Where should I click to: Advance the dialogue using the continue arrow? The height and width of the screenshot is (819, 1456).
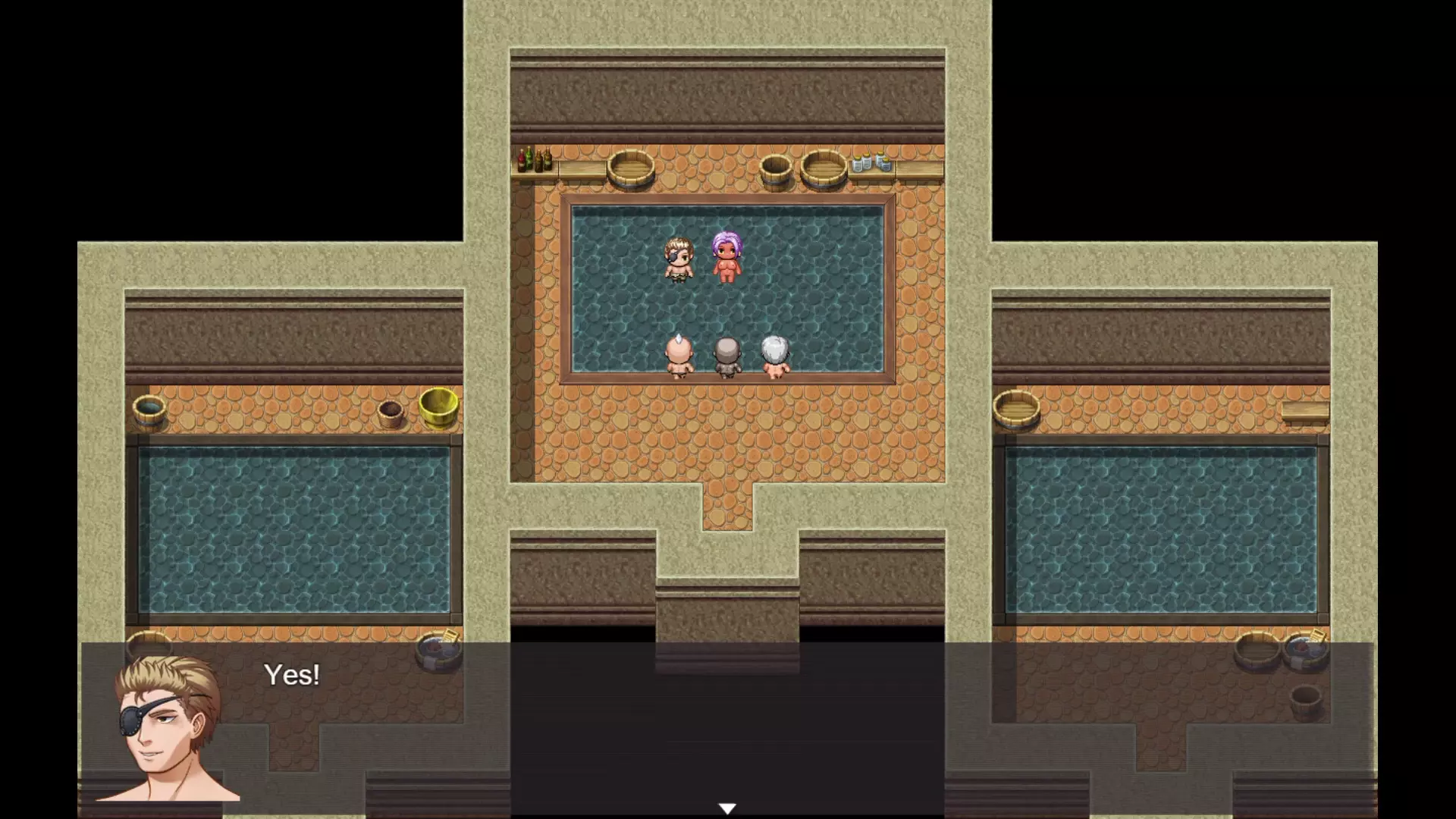tap(727, 808)
